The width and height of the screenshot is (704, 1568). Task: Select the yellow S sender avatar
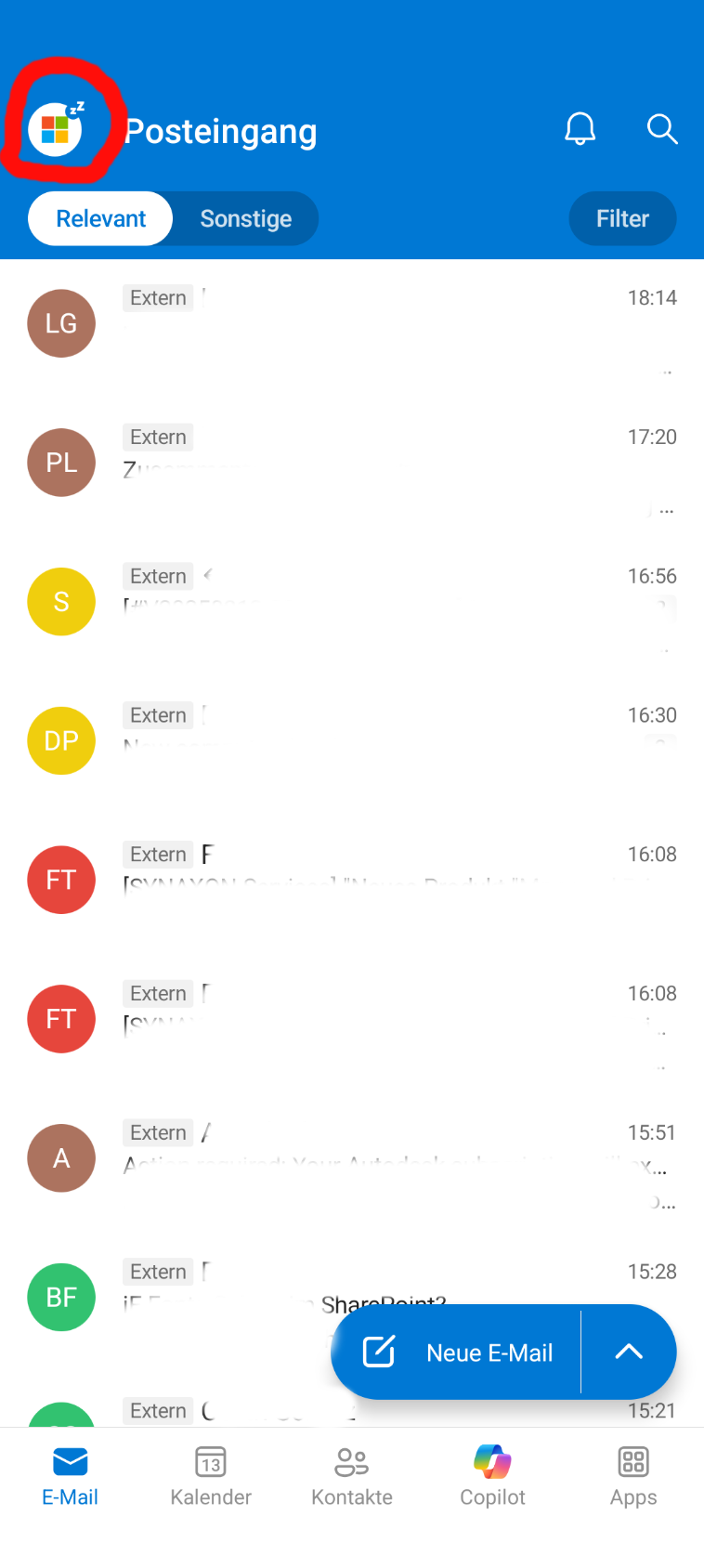tap(61, 601)
